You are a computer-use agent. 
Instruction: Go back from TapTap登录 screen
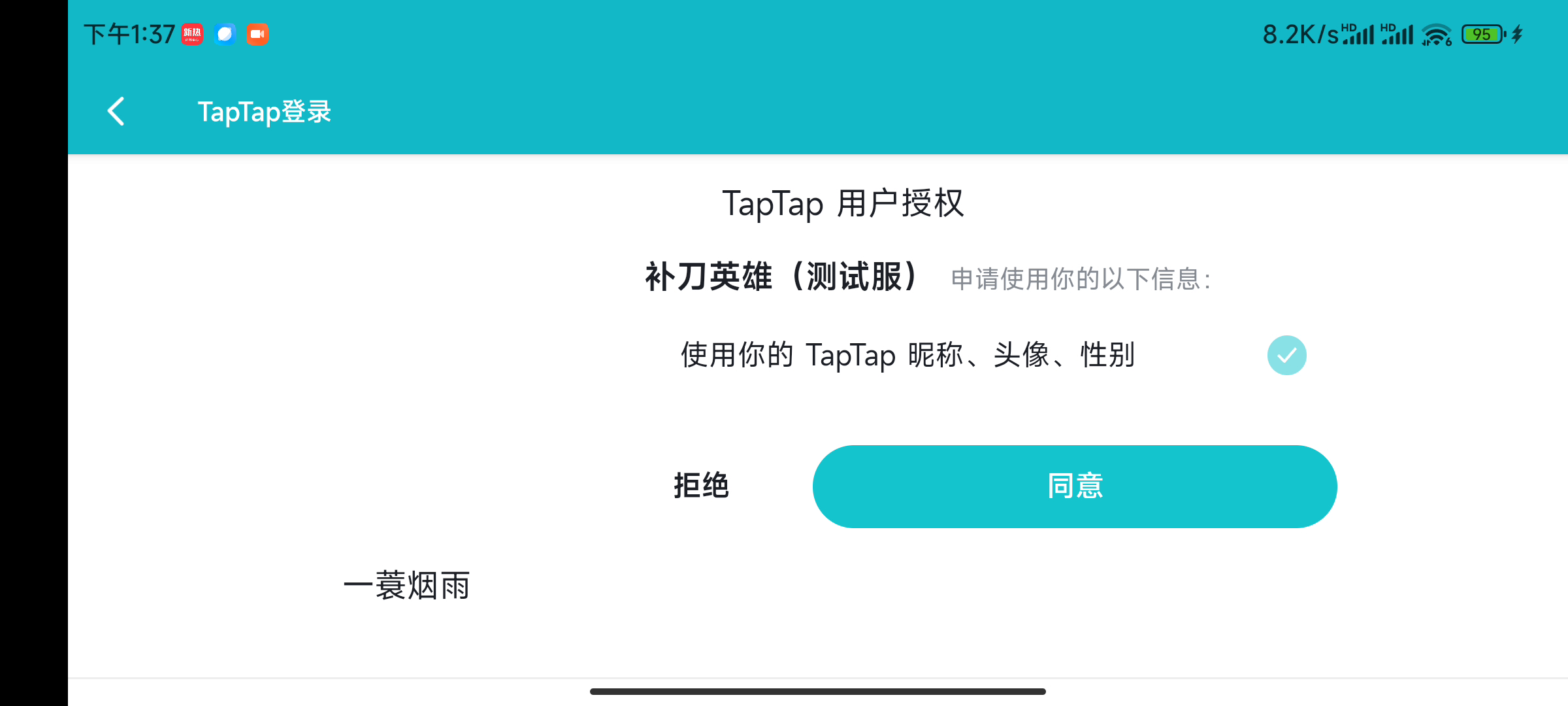click(116, 111)
